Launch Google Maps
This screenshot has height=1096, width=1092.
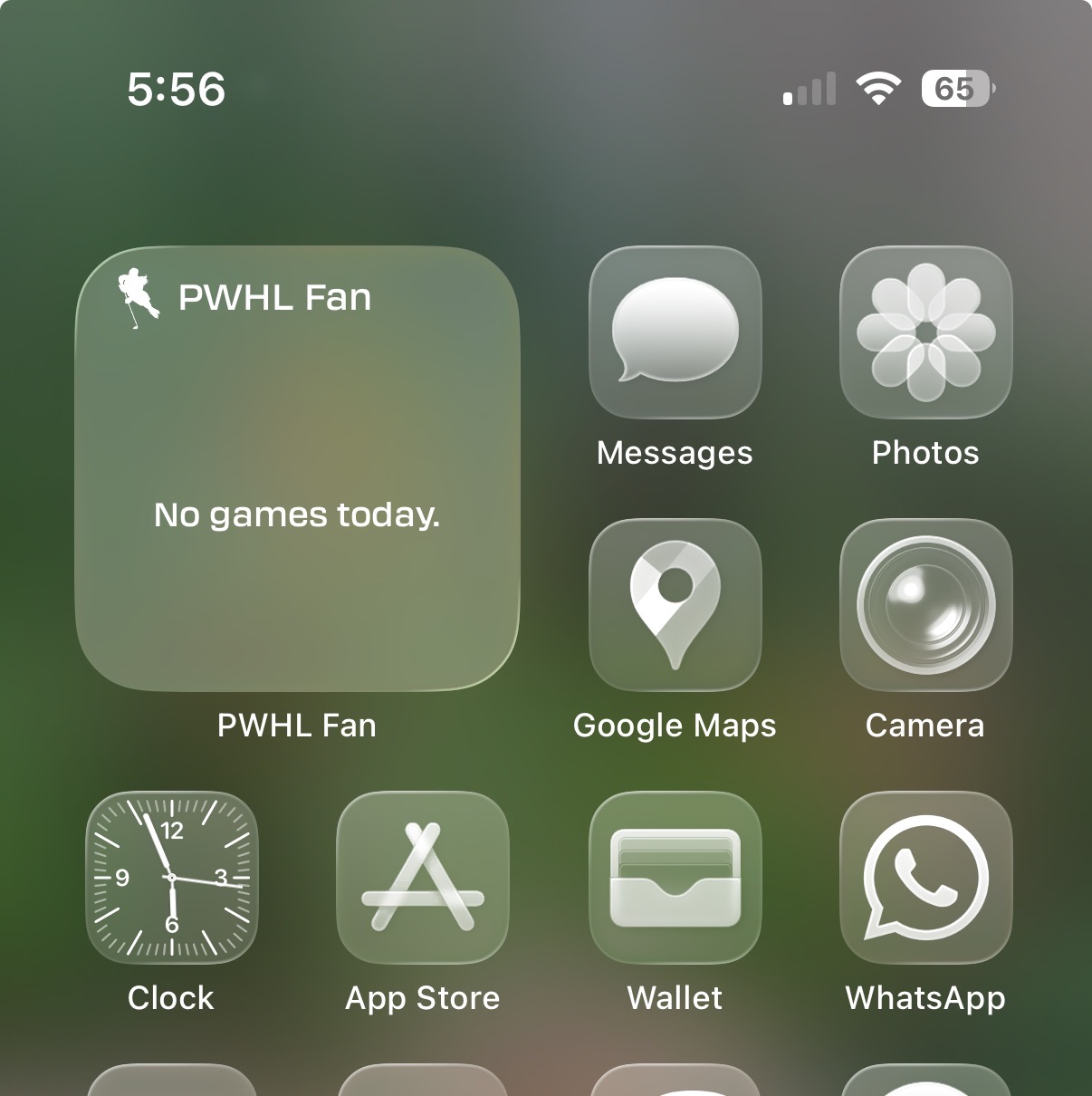[x=675, y=604]
